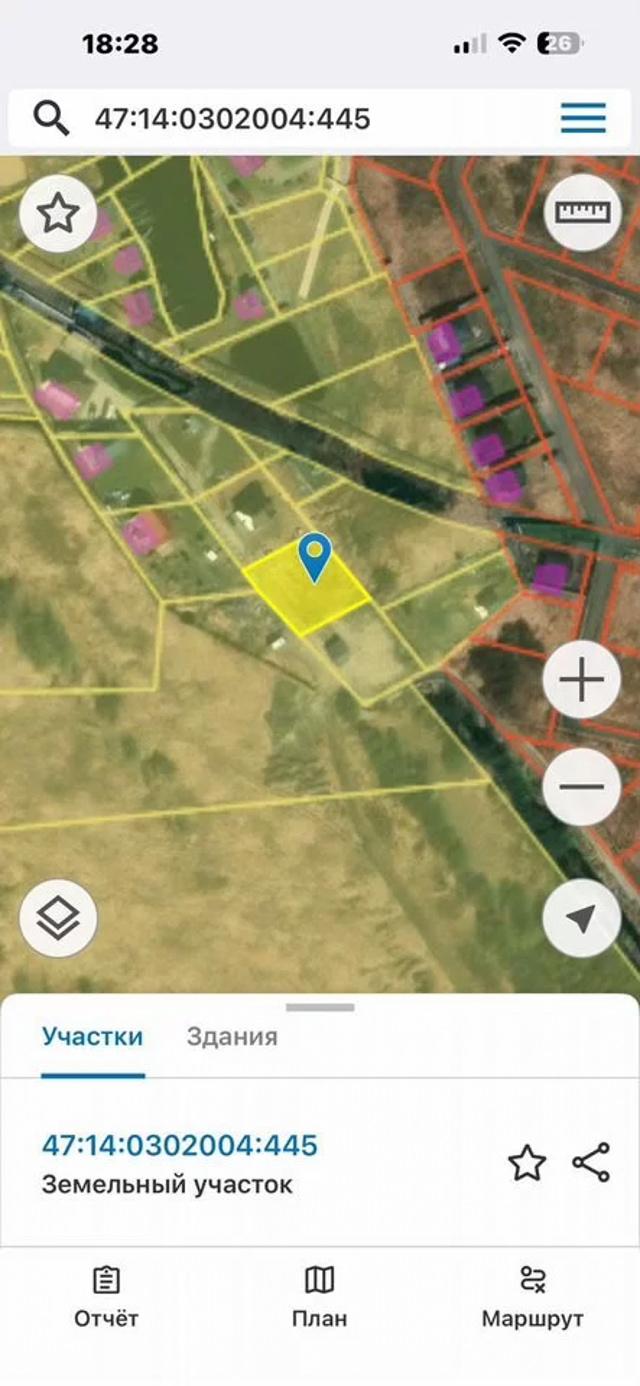Open parcel 47:14:0302004:445 details

coord(180,1145)
